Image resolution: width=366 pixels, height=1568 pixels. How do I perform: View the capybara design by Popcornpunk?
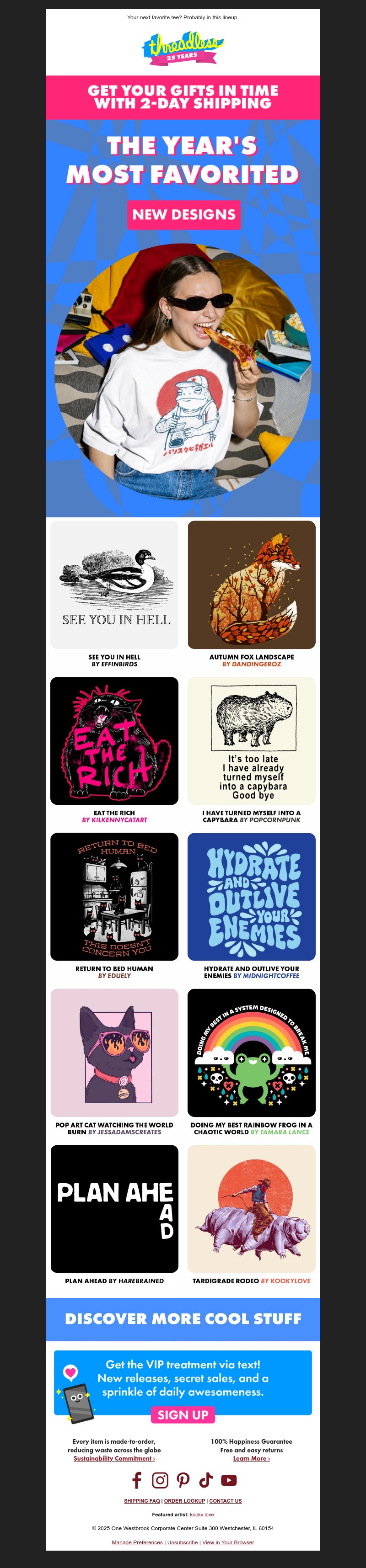pos(252,741)
